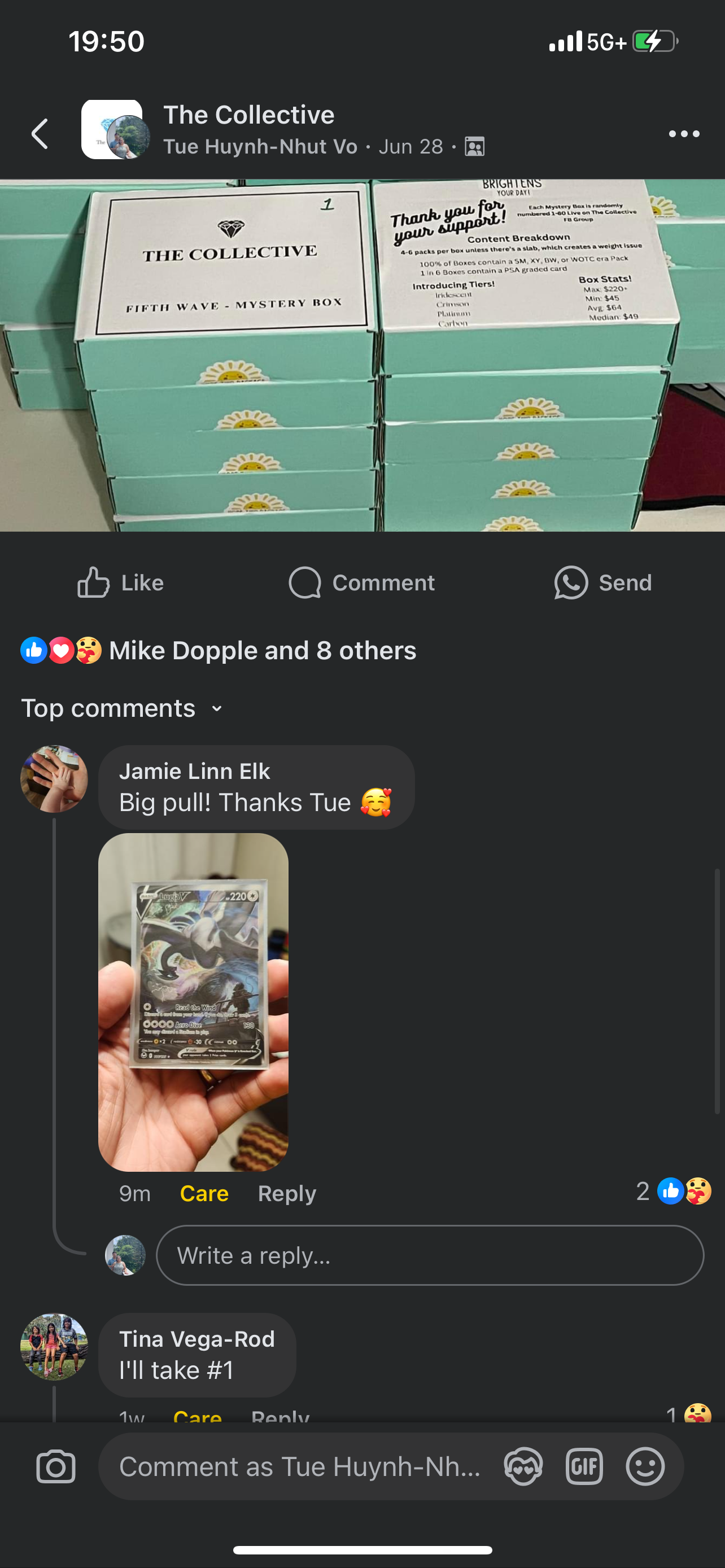The image size is (725, 1568).
Task: Attach a photo with the camera icon
Action: pyautogui.click(x=56, y=1466)
